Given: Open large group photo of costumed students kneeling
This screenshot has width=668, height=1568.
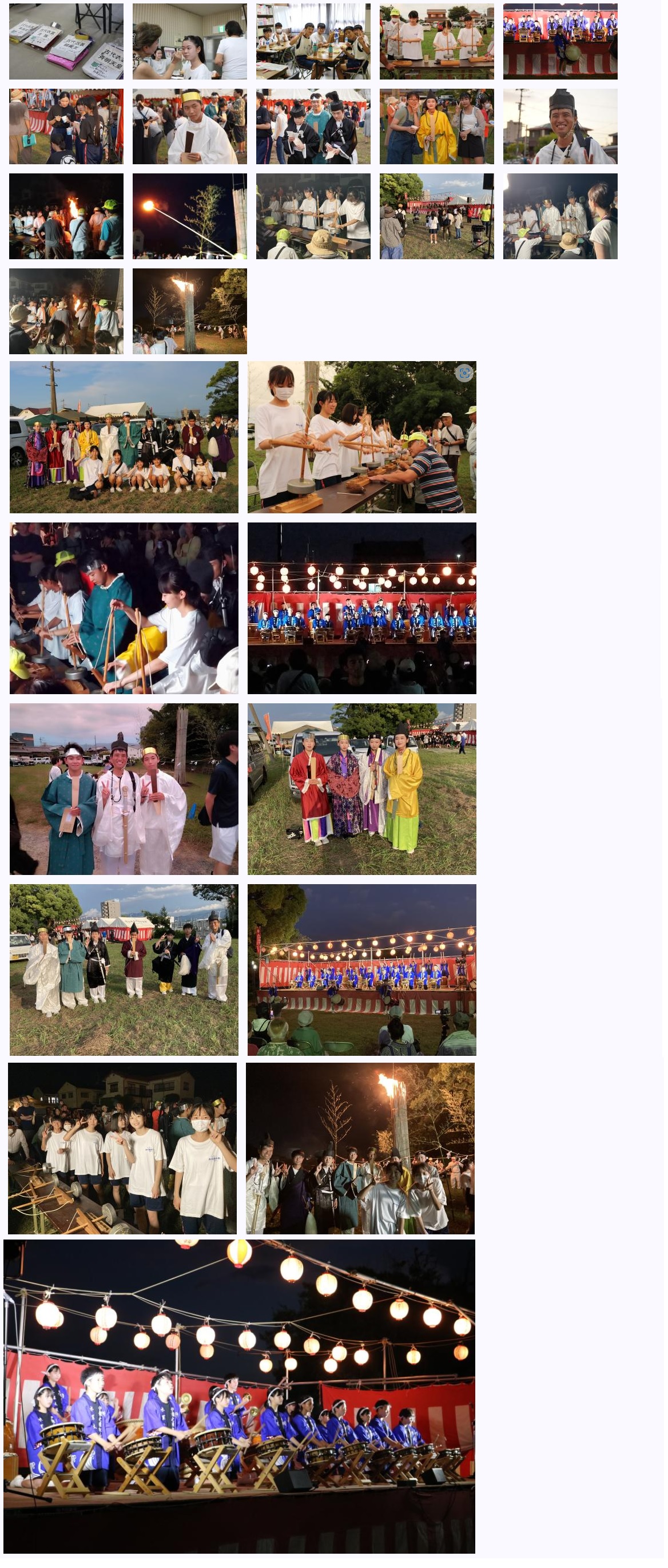Looking at the screenshot, I should [x=124, y=437].
